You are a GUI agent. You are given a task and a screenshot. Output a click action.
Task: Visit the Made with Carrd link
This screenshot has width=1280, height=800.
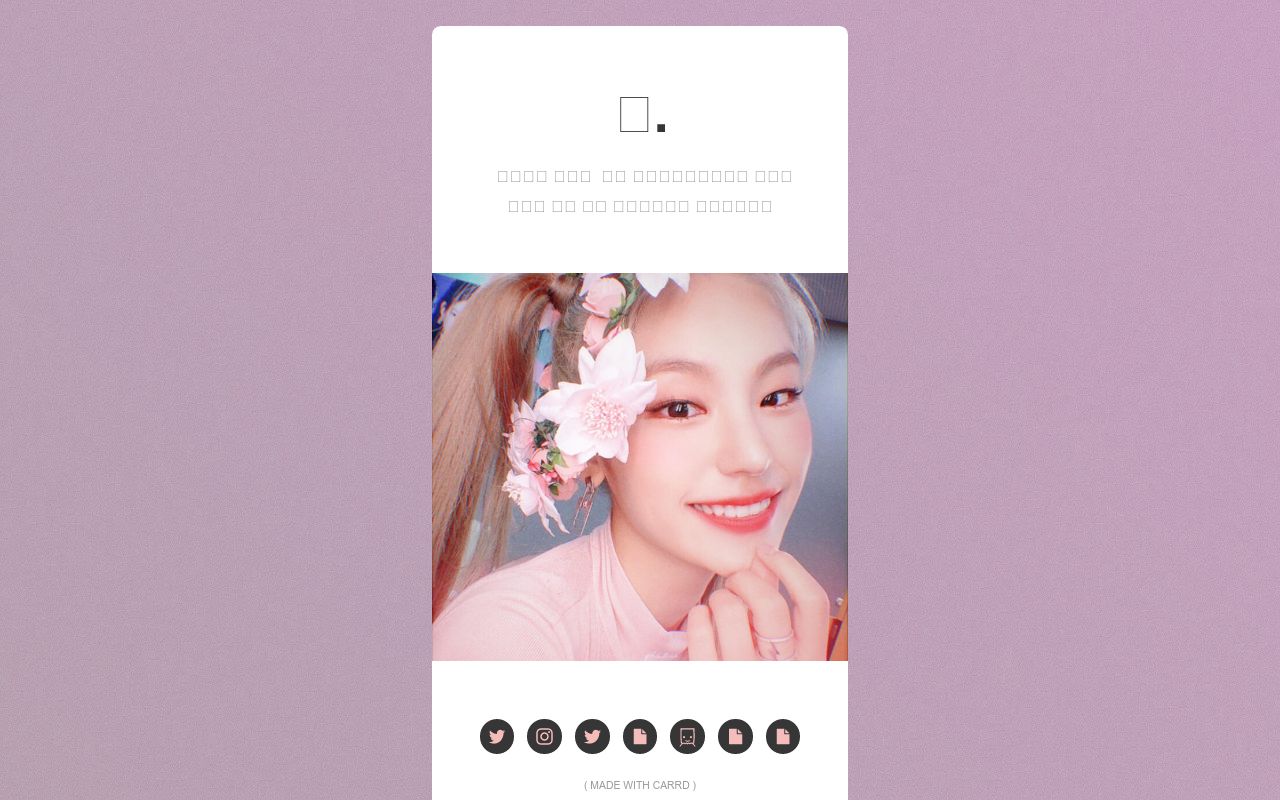pos(640,785)
